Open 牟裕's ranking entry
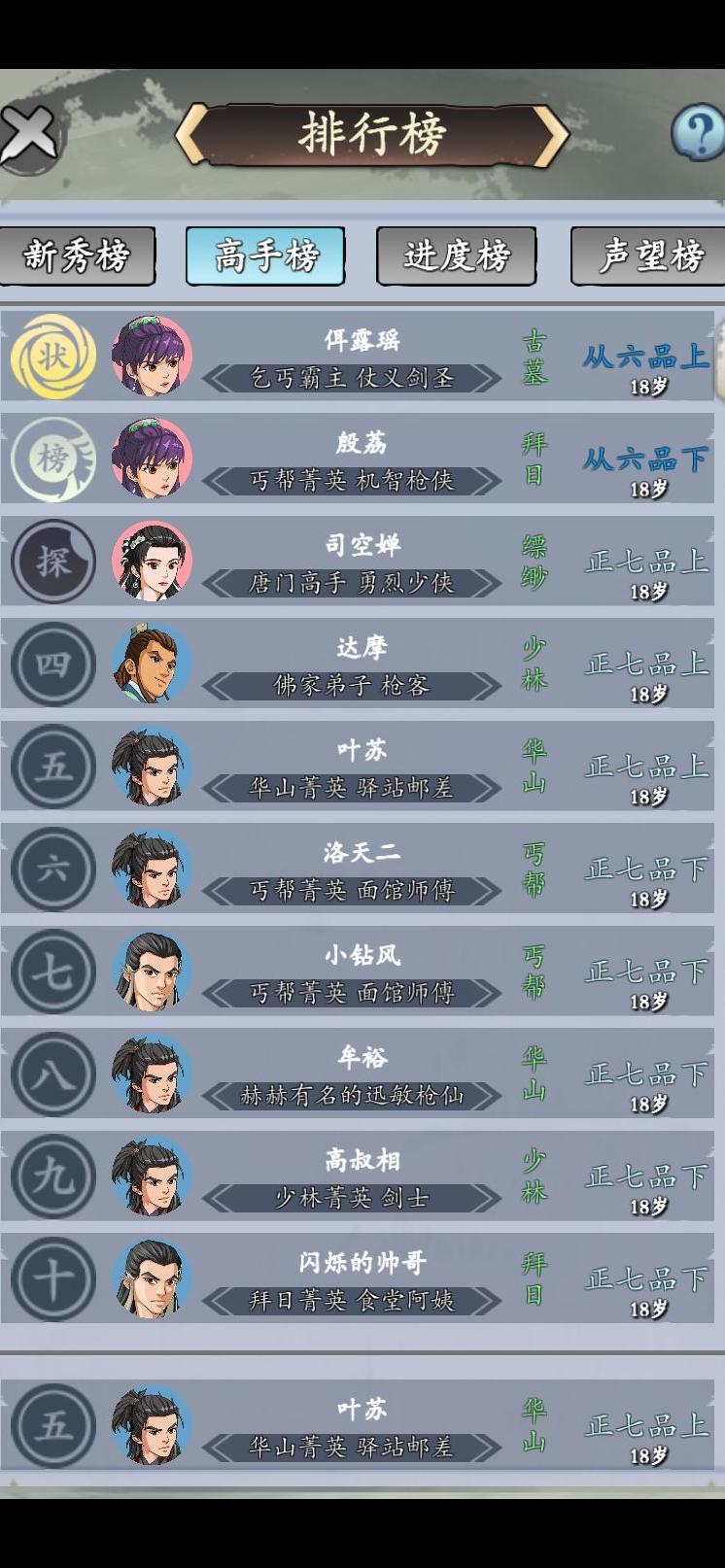This screenshot has width=725, height=1568. 361,1074
